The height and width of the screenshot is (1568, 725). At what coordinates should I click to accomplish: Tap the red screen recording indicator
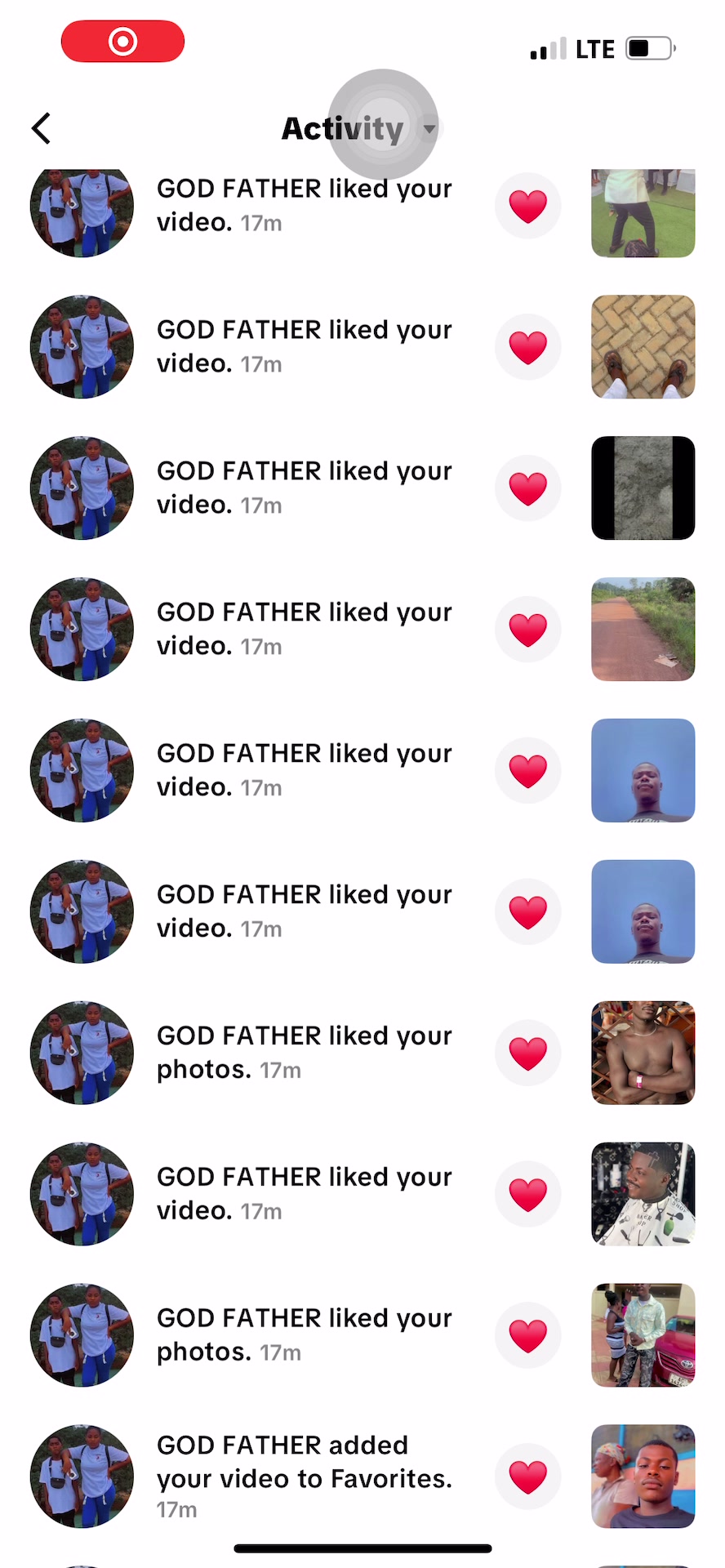122,42
